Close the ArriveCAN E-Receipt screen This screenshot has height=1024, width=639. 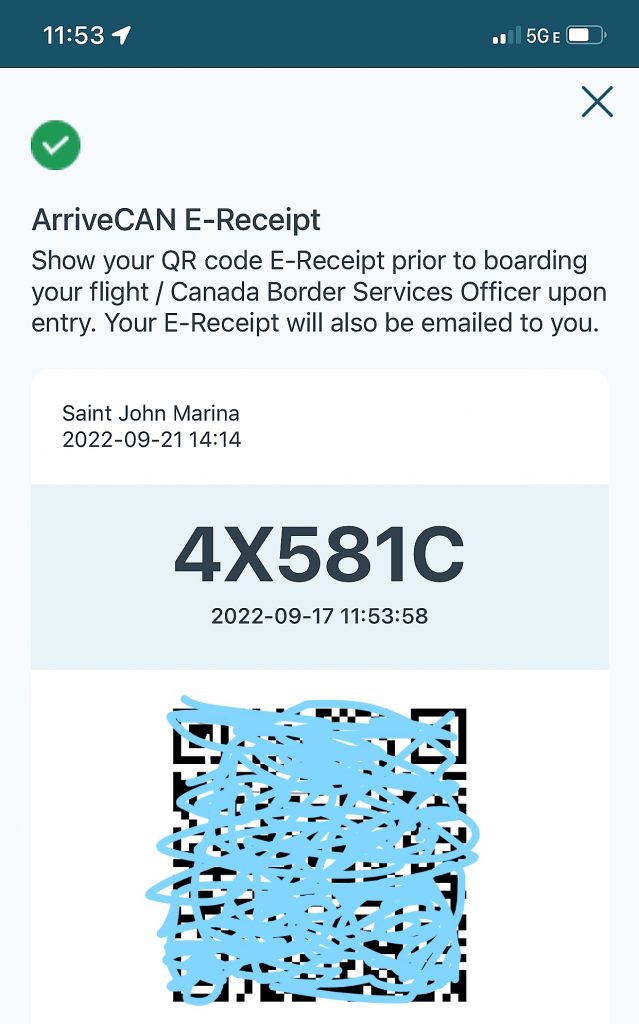[x=597, y=101]
